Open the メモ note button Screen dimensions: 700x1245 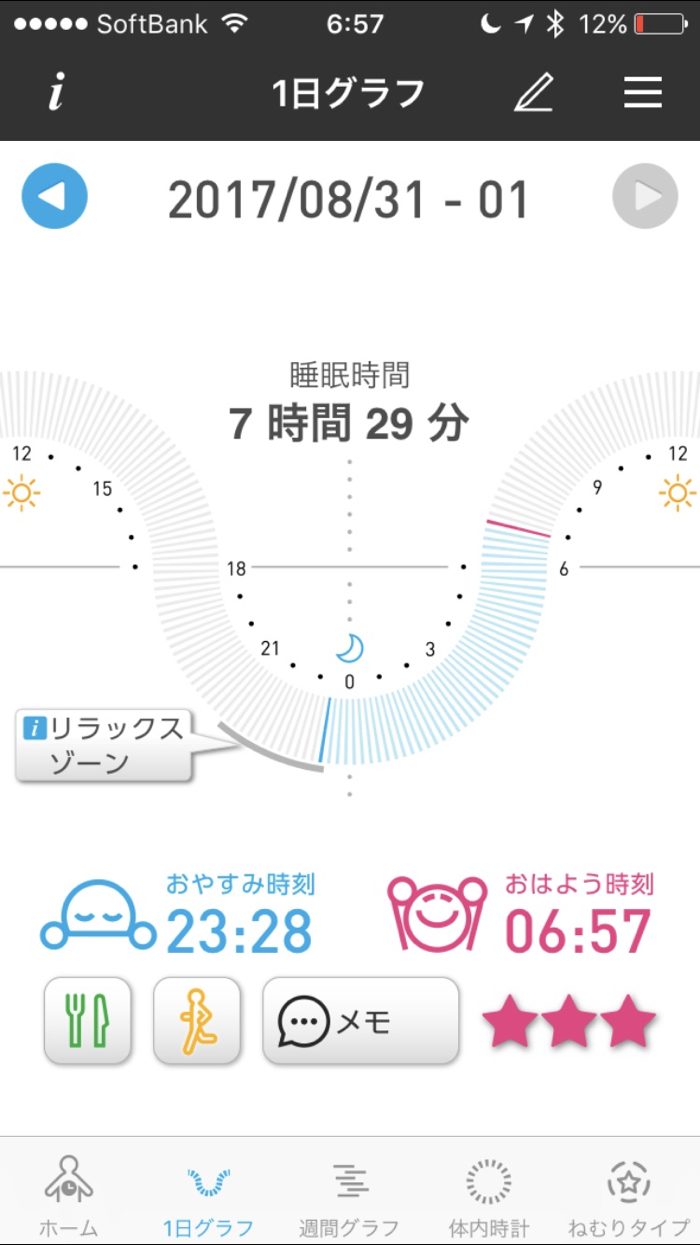click(360, 1020)
